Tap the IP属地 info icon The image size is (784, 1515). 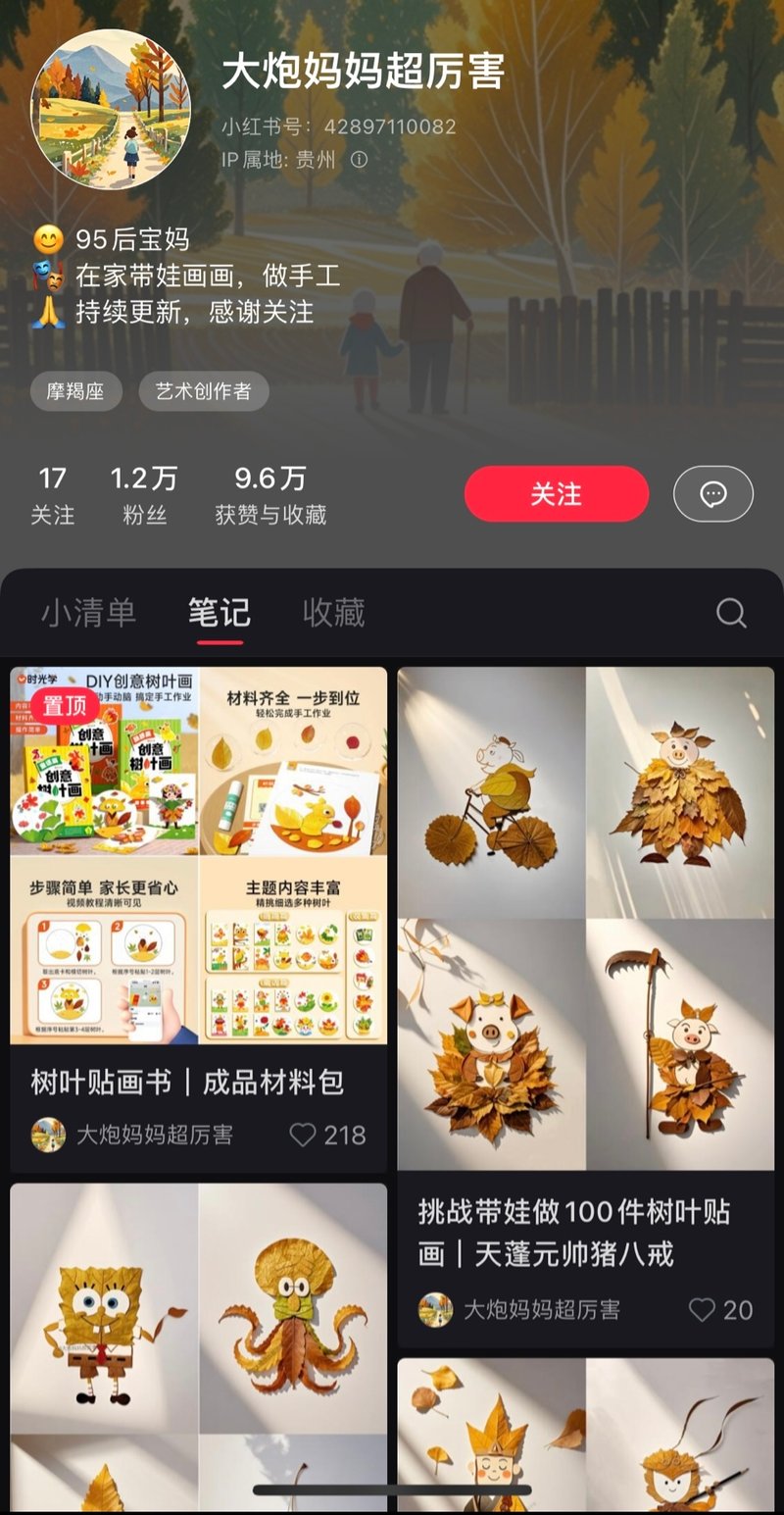tap(360, 160)
